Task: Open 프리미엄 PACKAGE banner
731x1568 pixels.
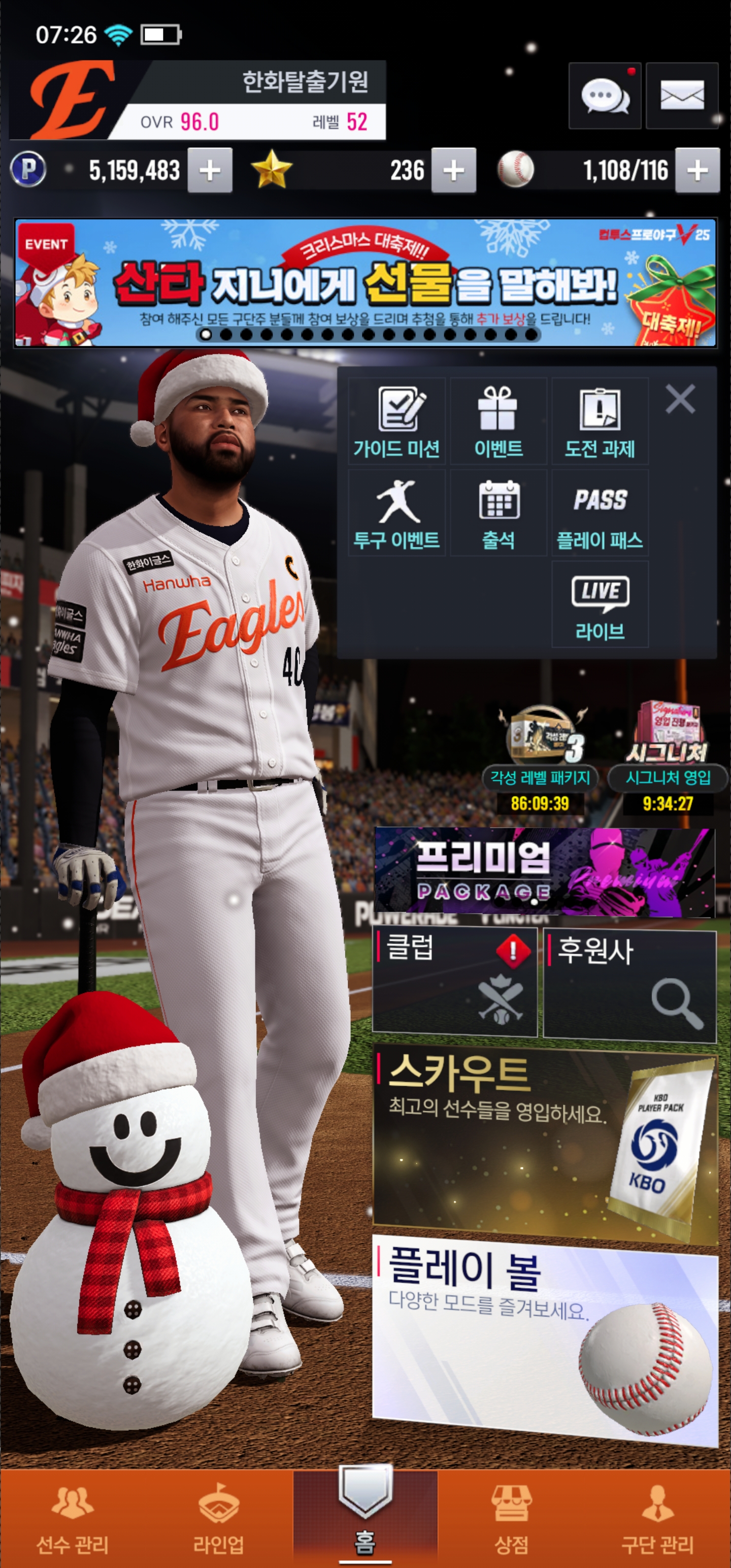Action: pyautogui.click(x=544, y=872)
